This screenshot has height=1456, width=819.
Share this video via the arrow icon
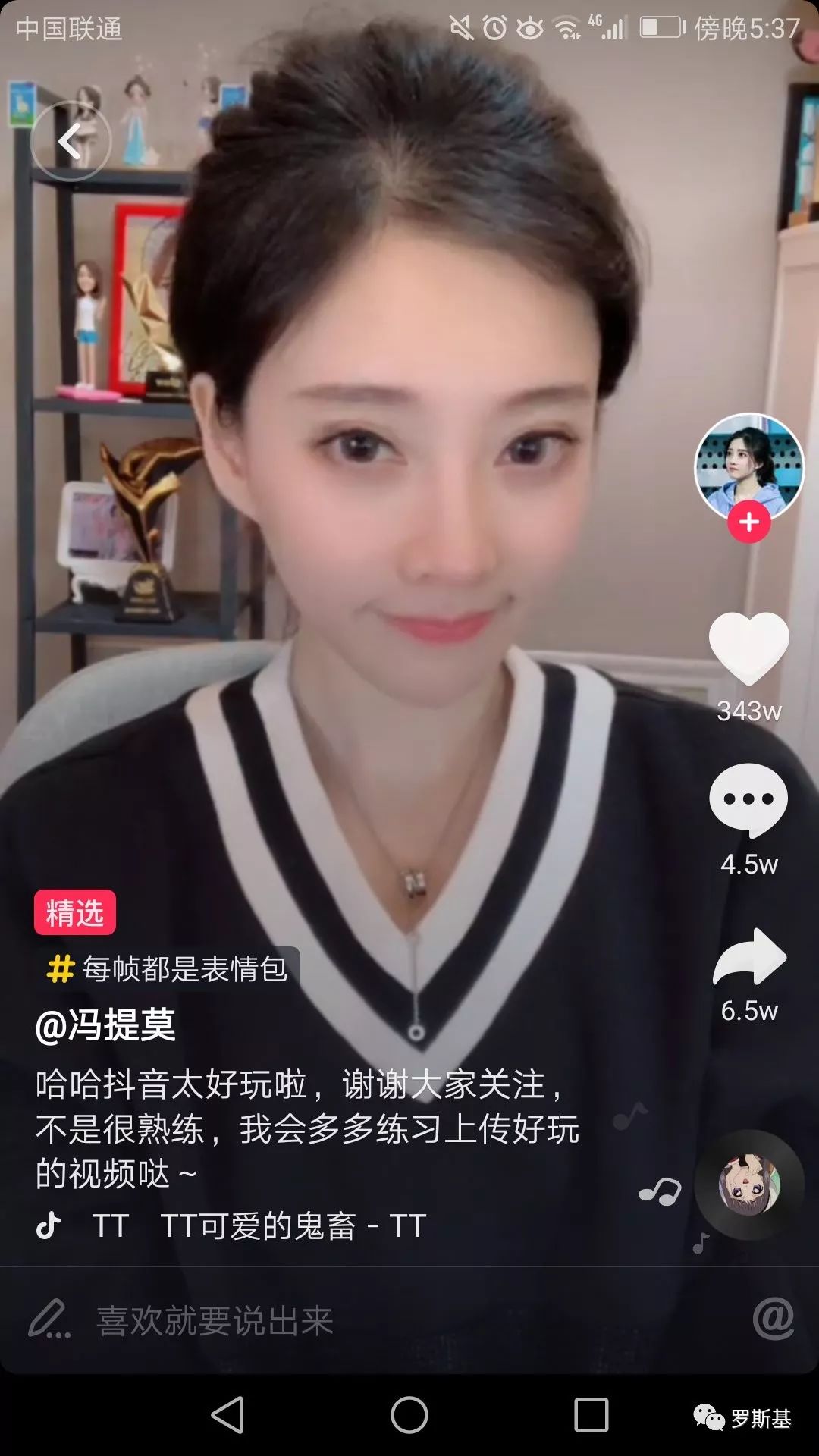coord(748,958)
